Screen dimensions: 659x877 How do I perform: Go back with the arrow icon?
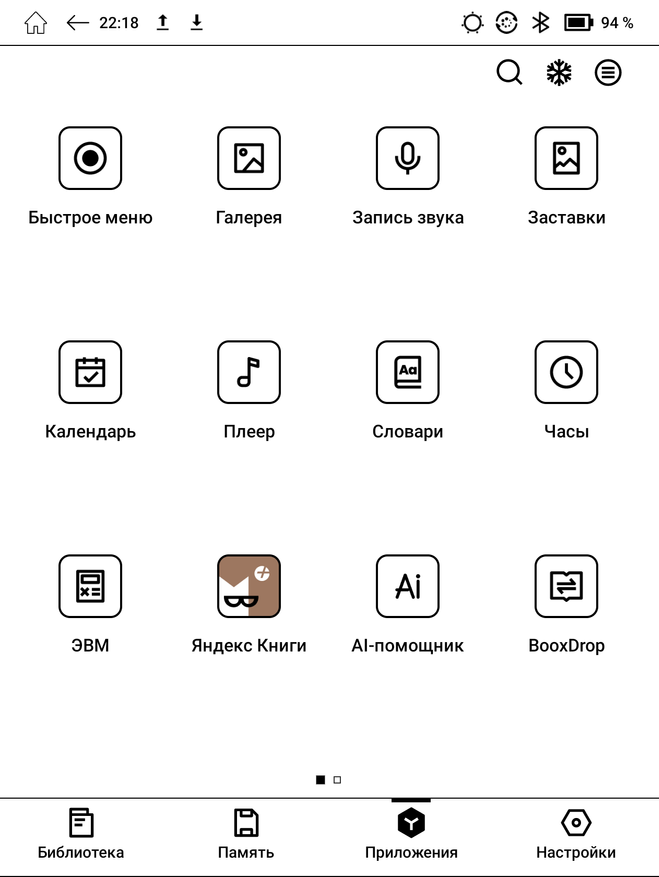coord(78,22)
